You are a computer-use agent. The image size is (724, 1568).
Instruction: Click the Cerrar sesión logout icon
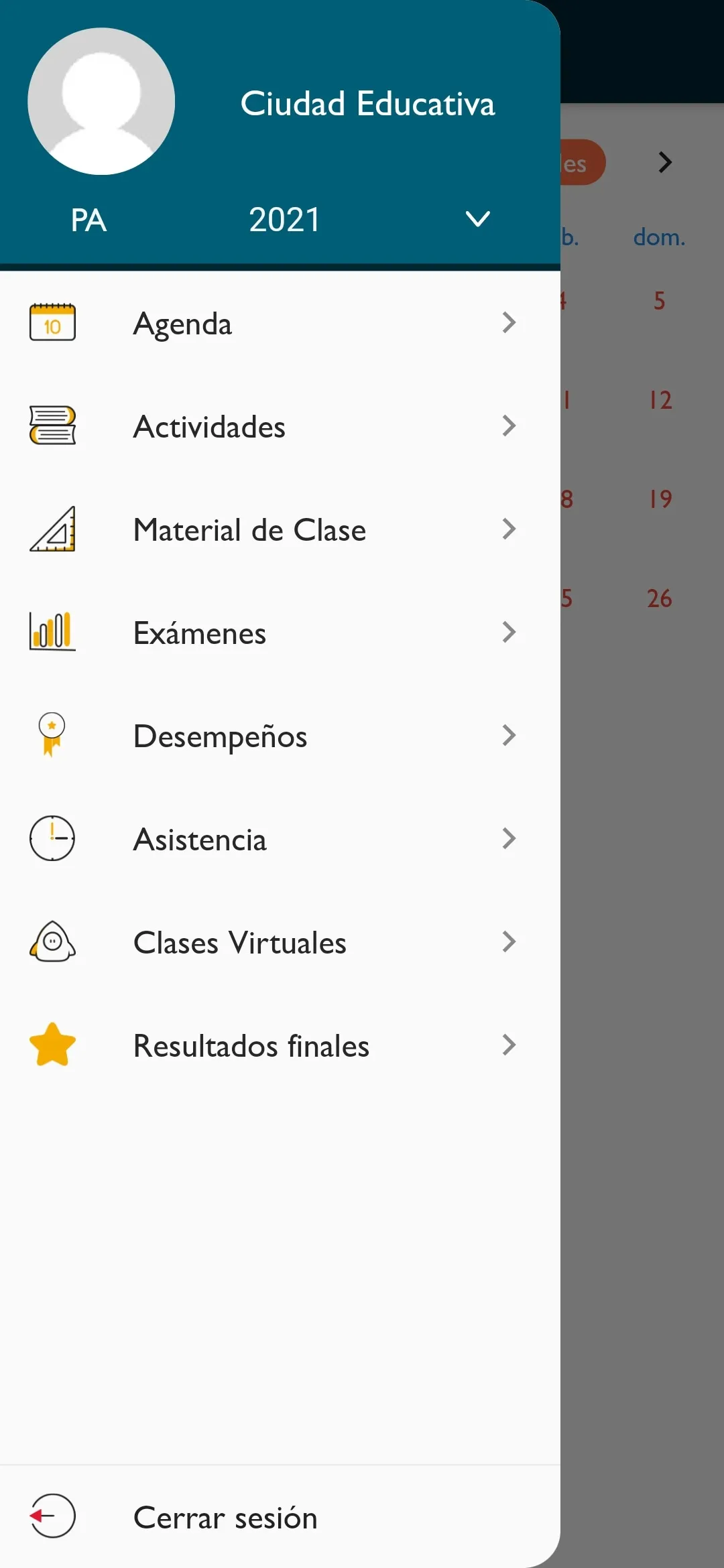coord(52,1516)
